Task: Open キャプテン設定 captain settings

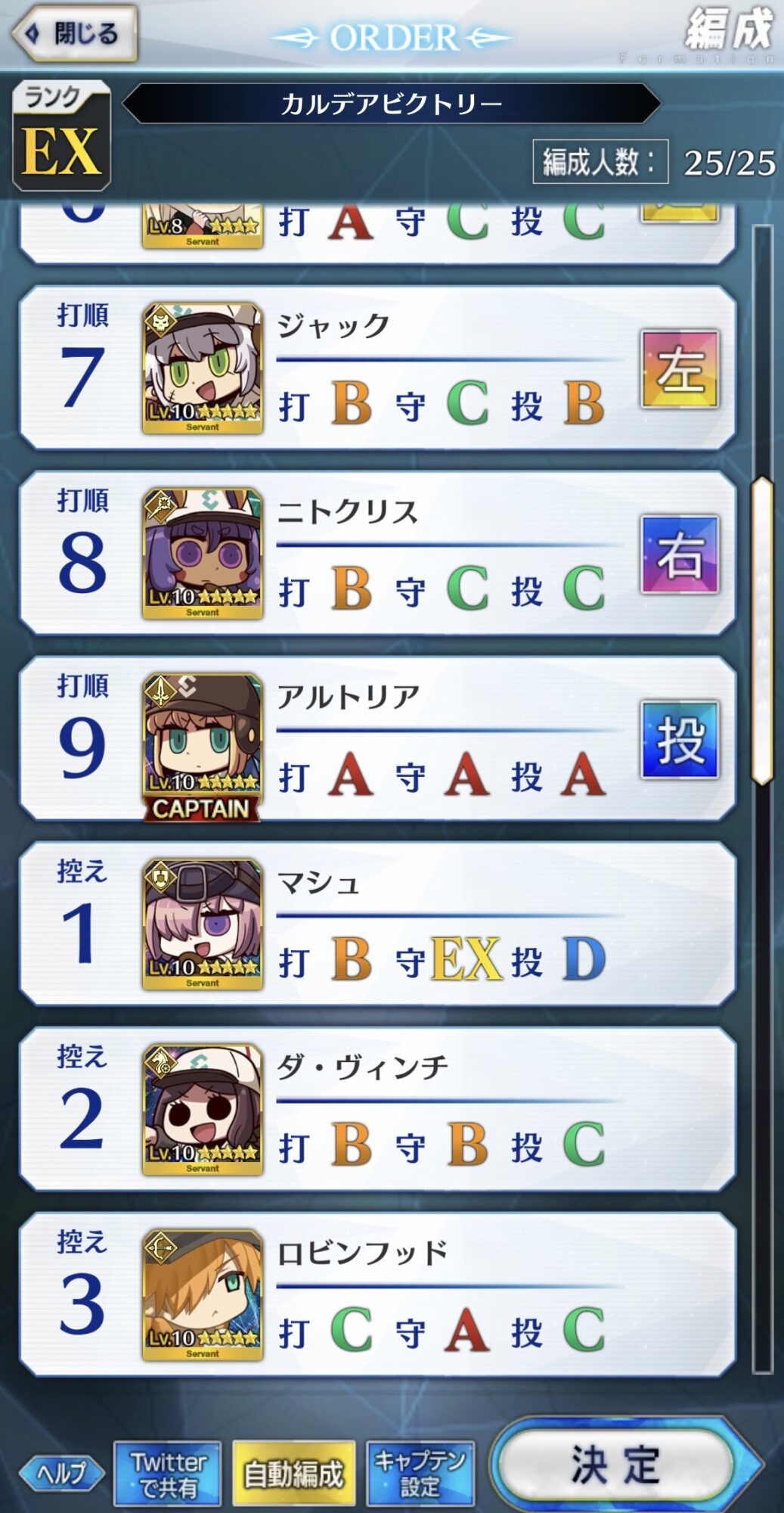Action: point(420,1474)
